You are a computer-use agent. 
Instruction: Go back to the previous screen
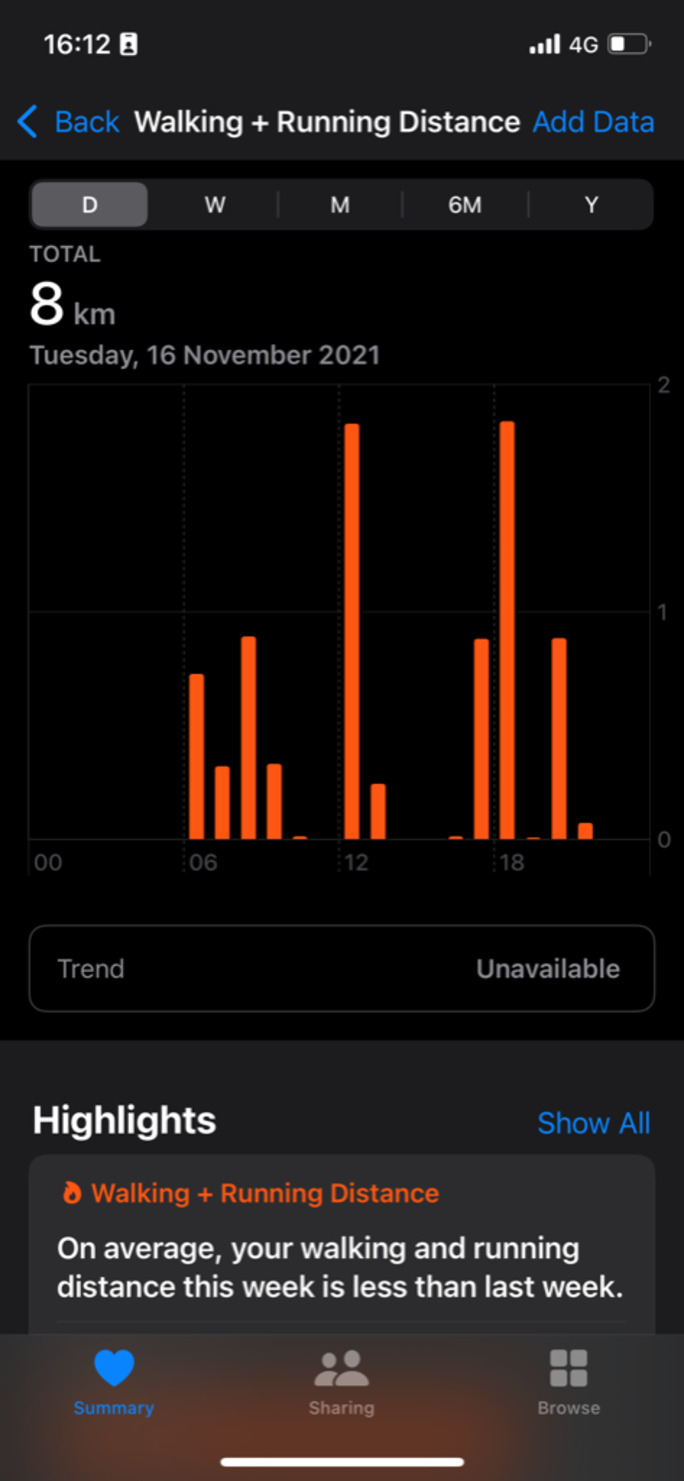pos(68,122)
